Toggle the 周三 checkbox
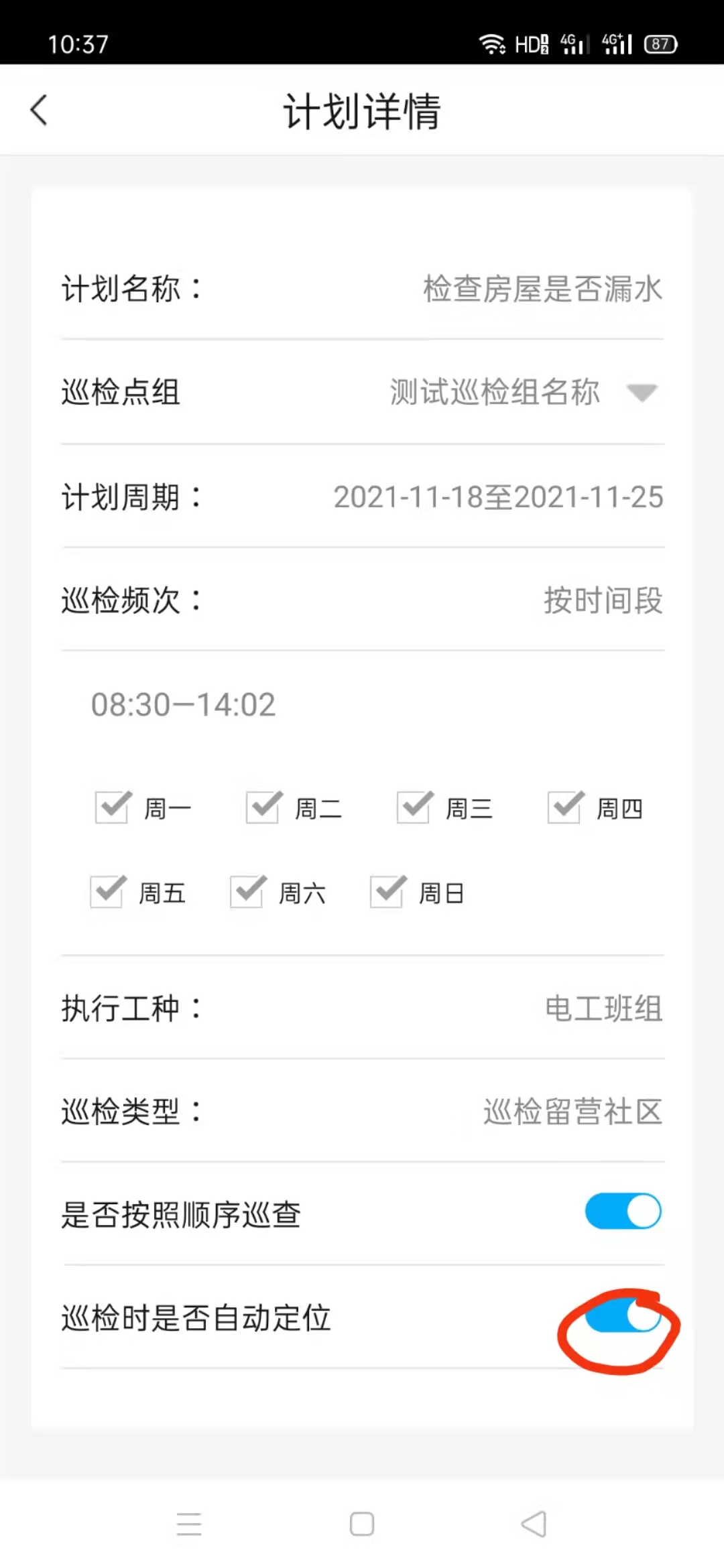The width and height of the screenshot is (724, 1568). 414,806
